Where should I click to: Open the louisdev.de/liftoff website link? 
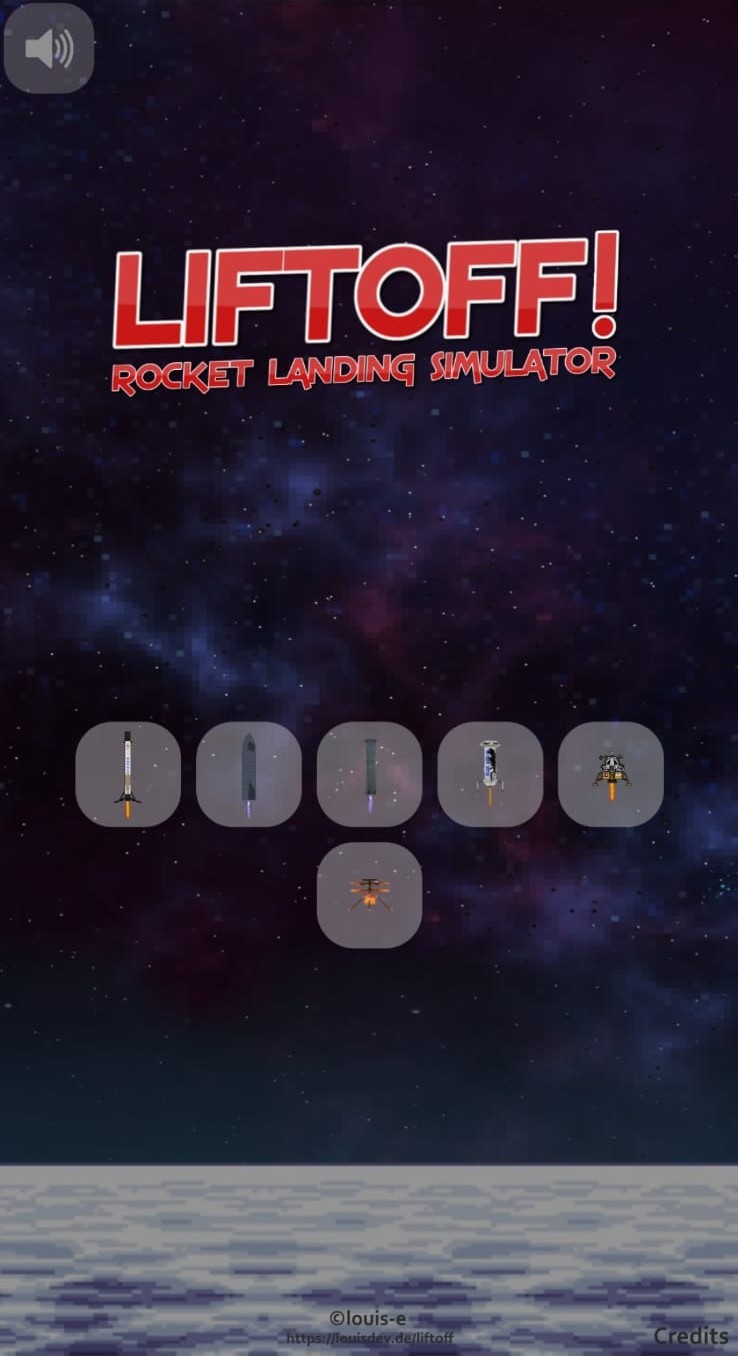[370, 1338]
